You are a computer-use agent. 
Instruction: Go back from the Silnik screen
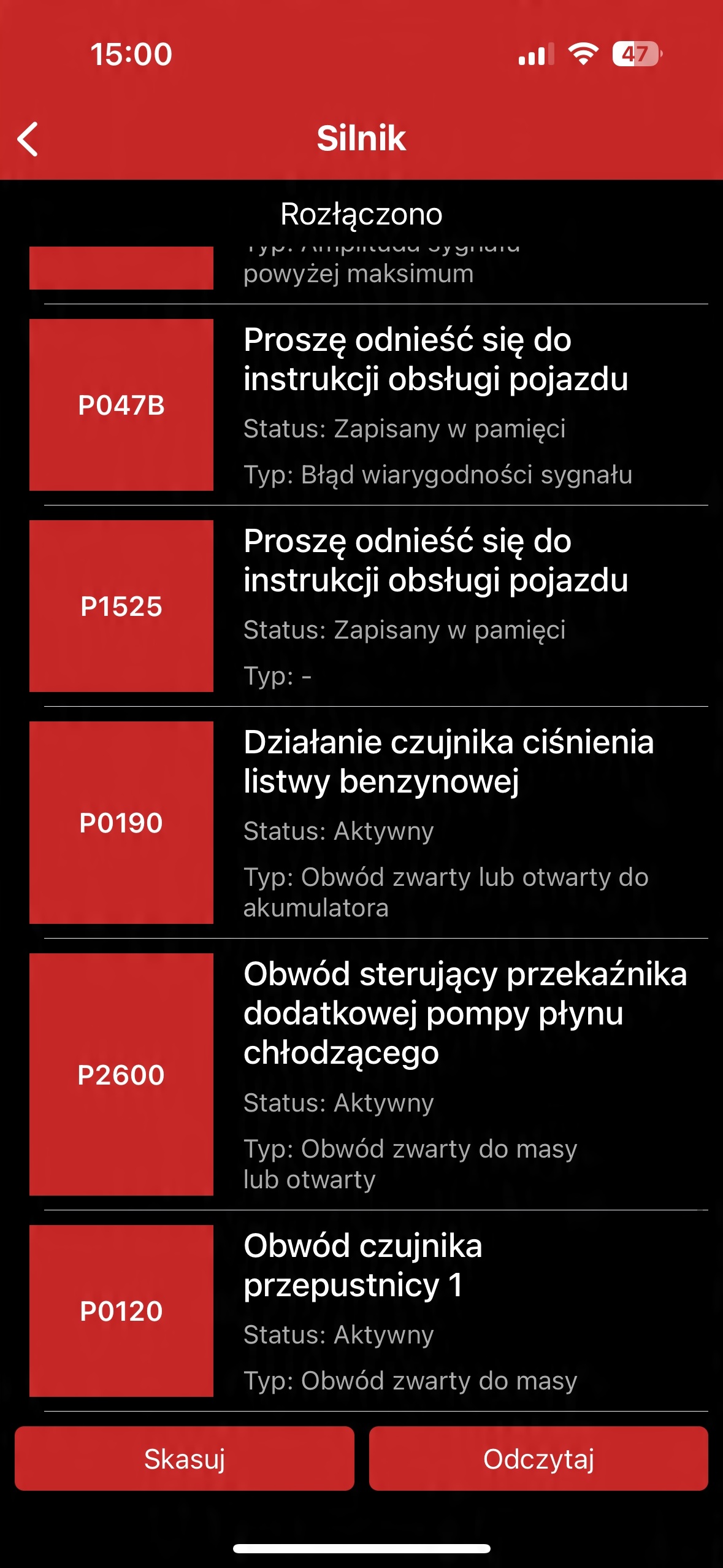(28, 139)
